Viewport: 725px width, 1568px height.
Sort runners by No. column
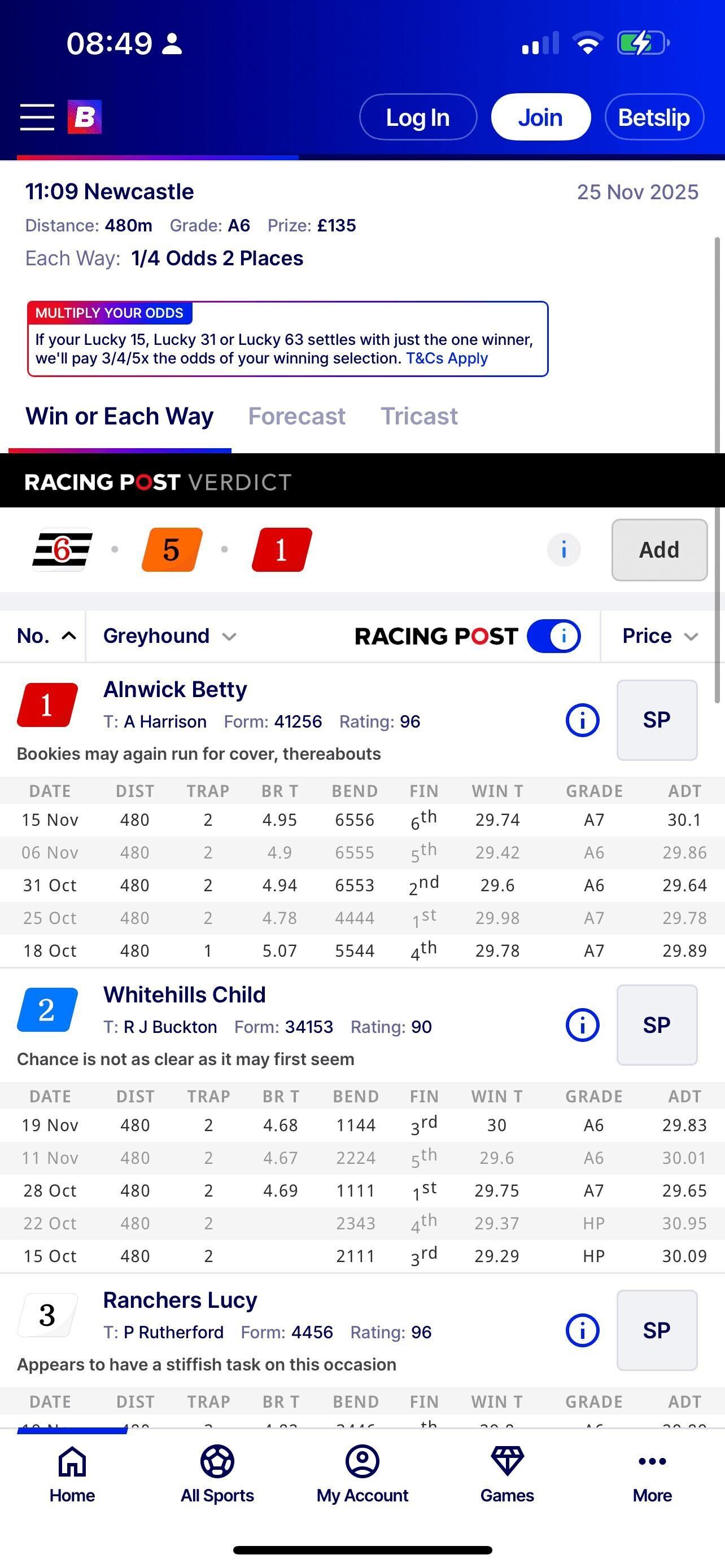point(46,636)
